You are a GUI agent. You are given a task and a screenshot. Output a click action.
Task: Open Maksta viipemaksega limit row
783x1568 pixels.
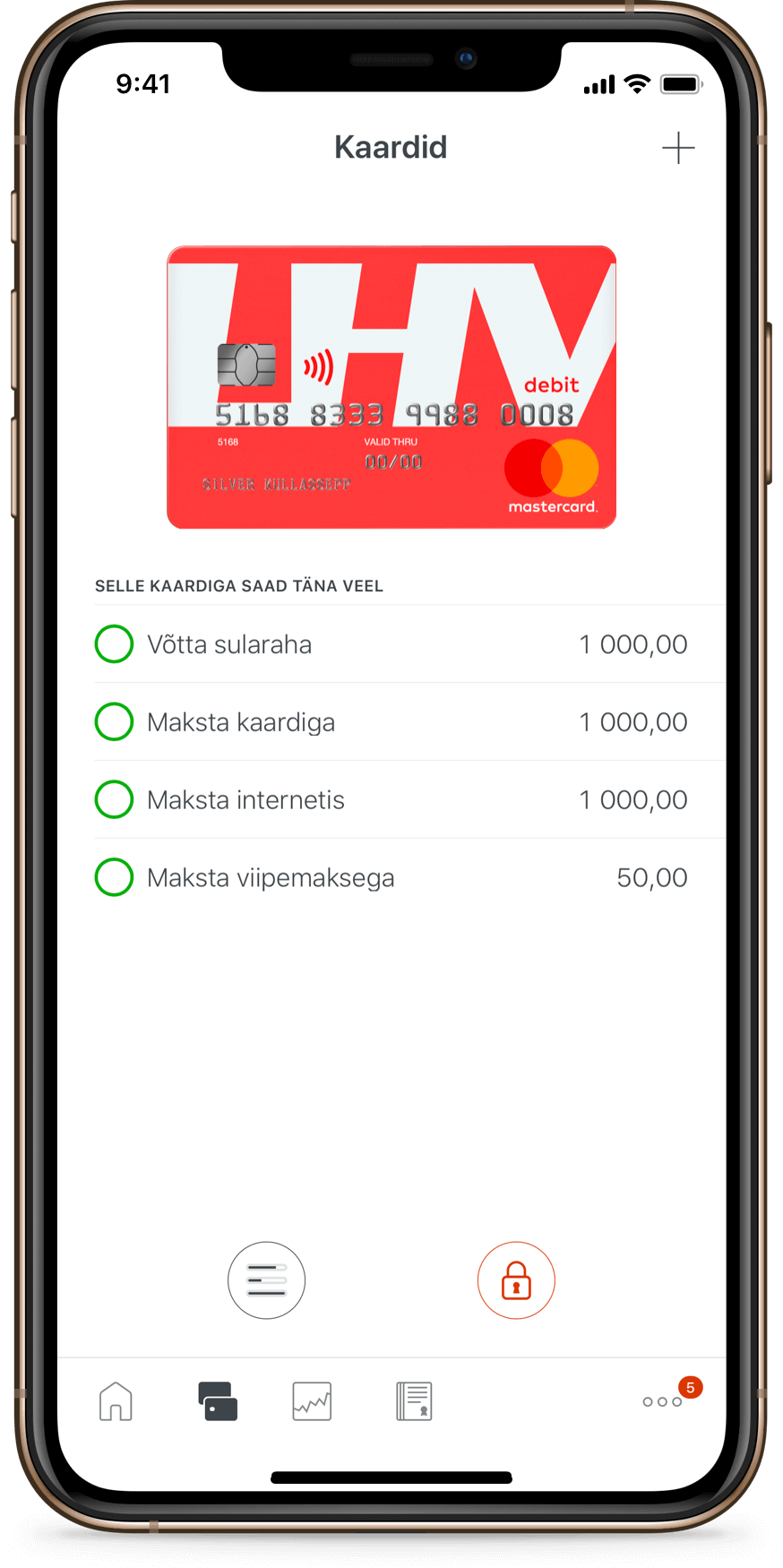tap(391, 878)
